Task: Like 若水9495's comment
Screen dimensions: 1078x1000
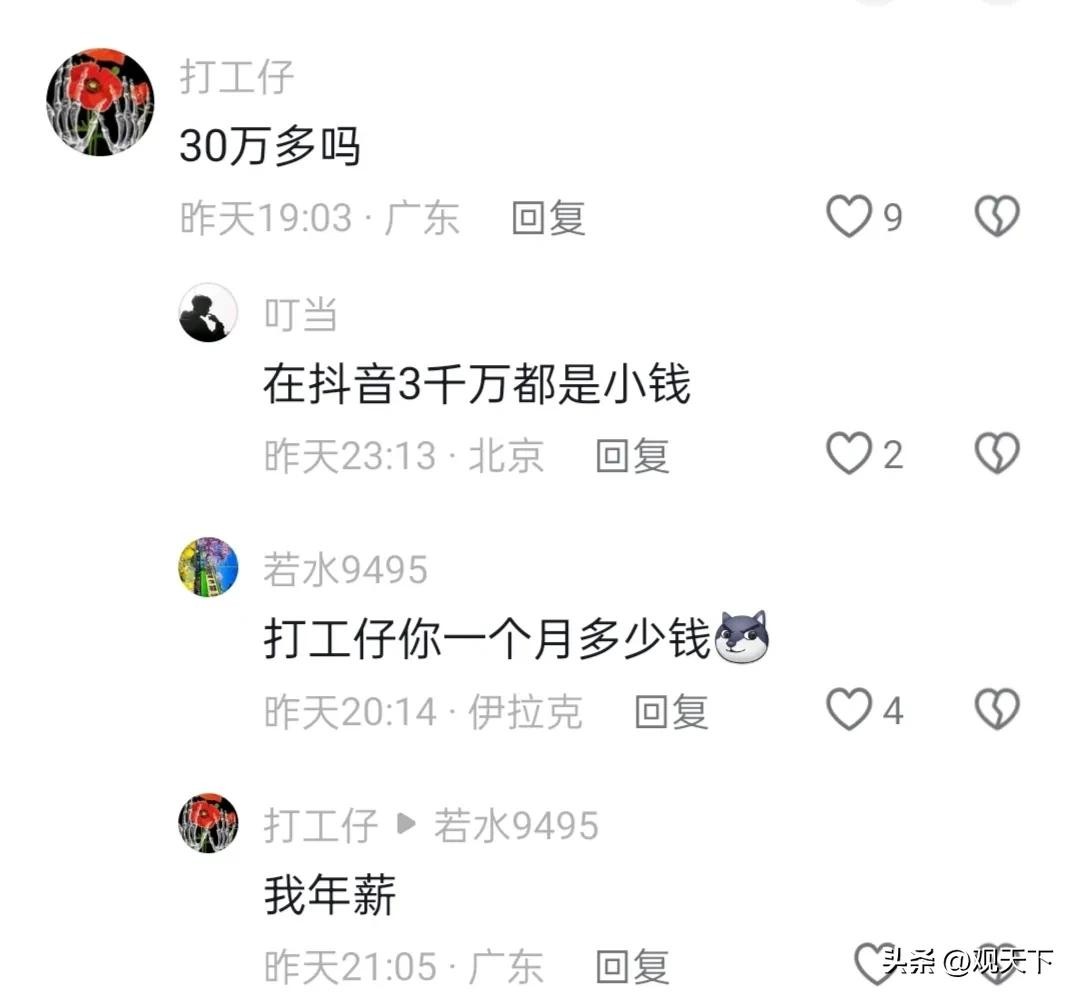Action: pyautogui.click(x=849, y=711)
